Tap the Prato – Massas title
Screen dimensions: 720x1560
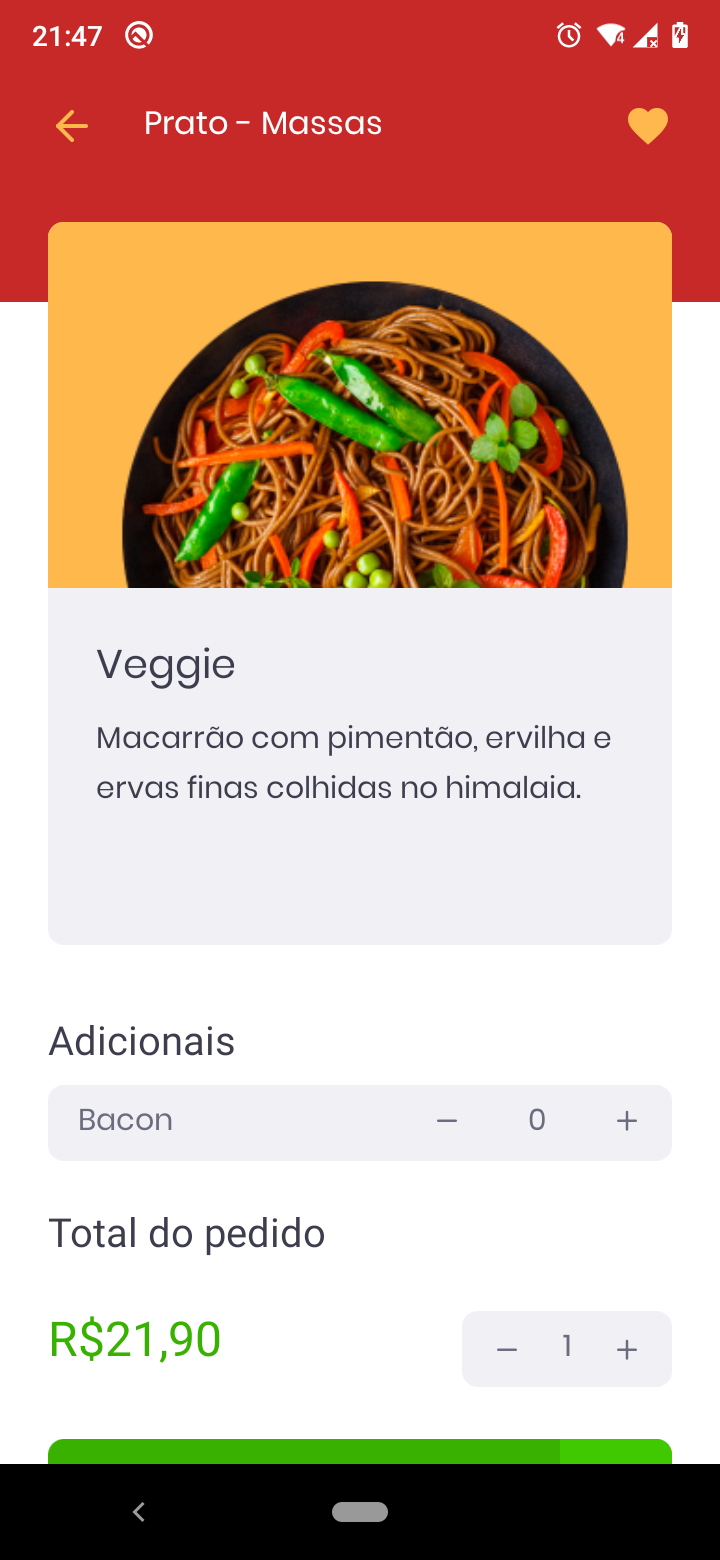(263, 123)
